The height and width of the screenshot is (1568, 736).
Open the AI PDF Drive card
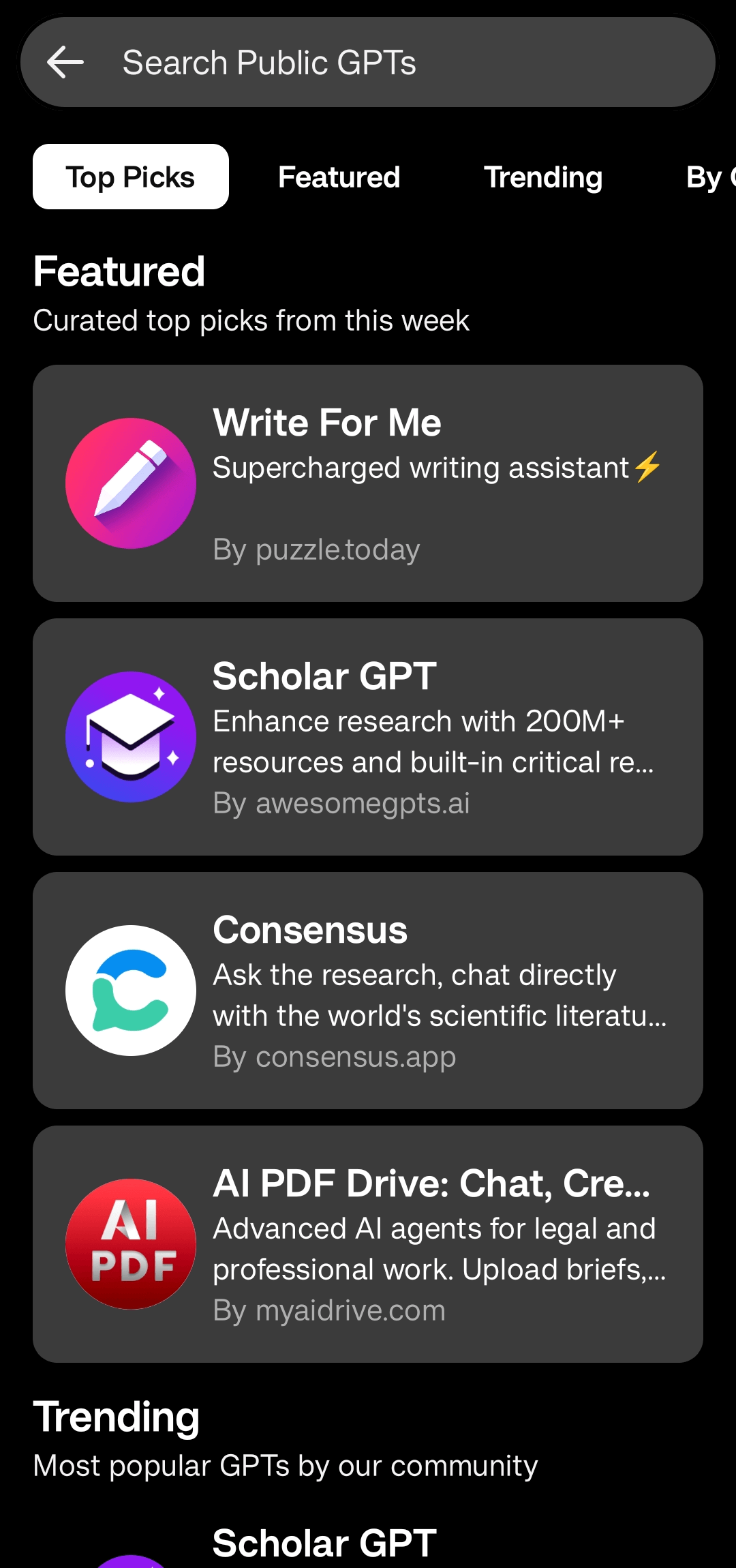point(368,1244)
